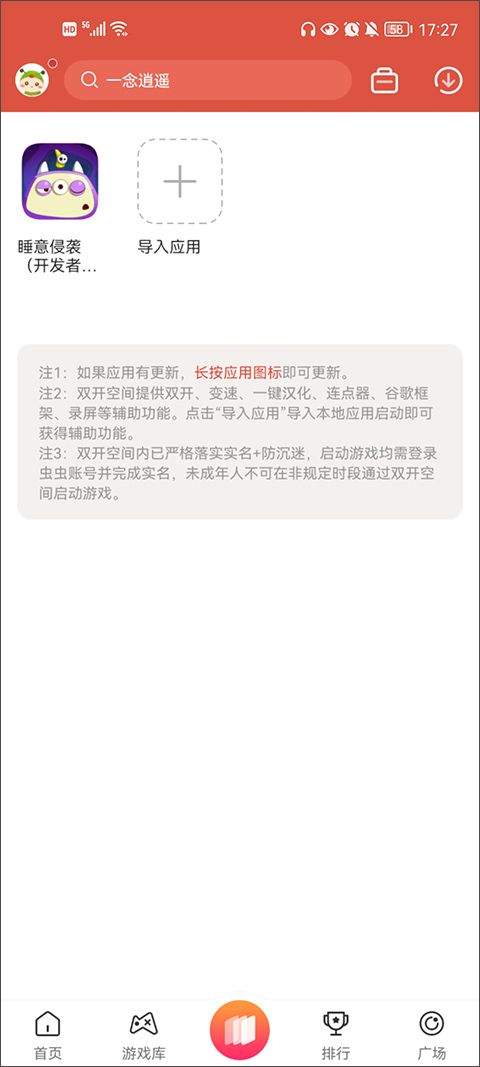
Task: Switch to the 首页 tab
Action: point(48,1036)
